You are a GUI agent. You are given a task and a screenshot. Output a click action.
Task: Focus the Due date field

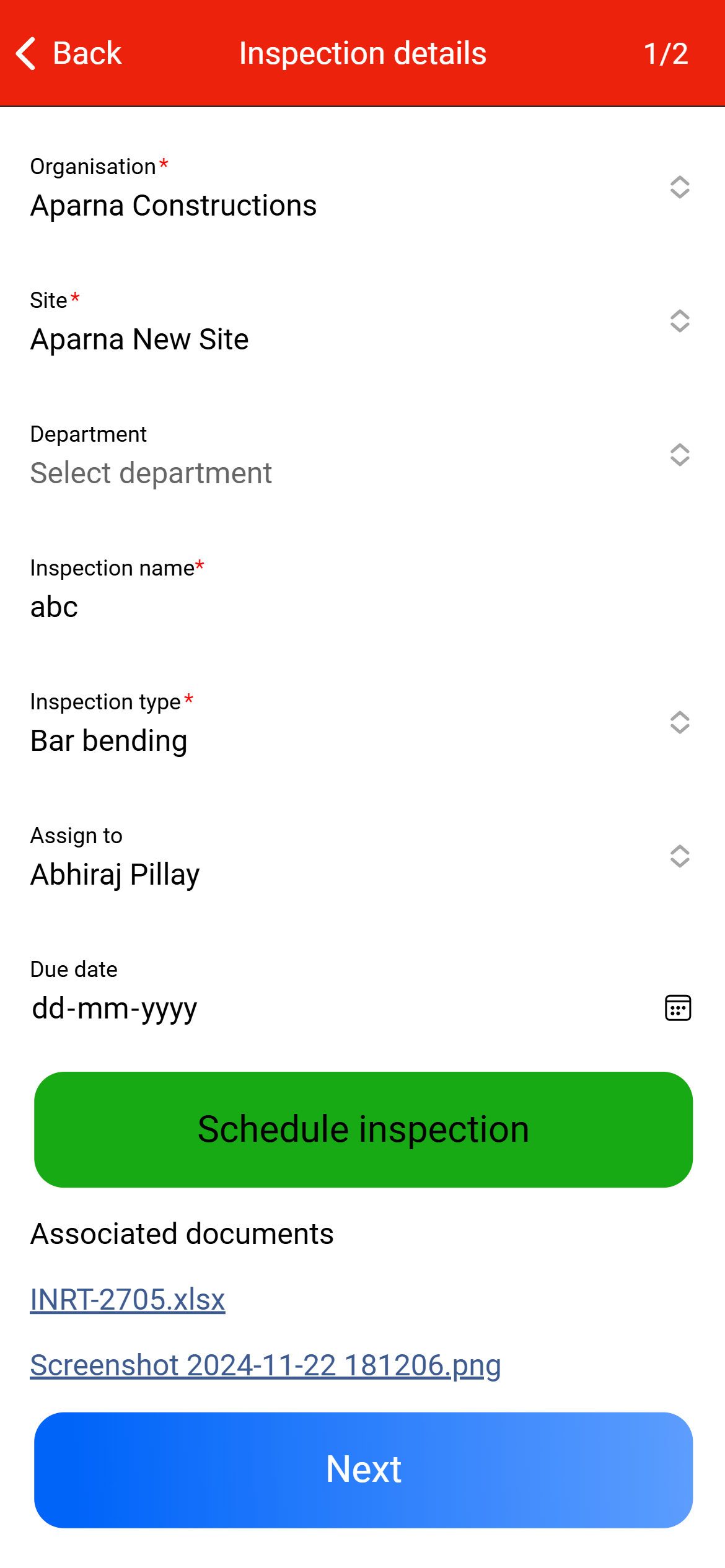point(310,1008)
